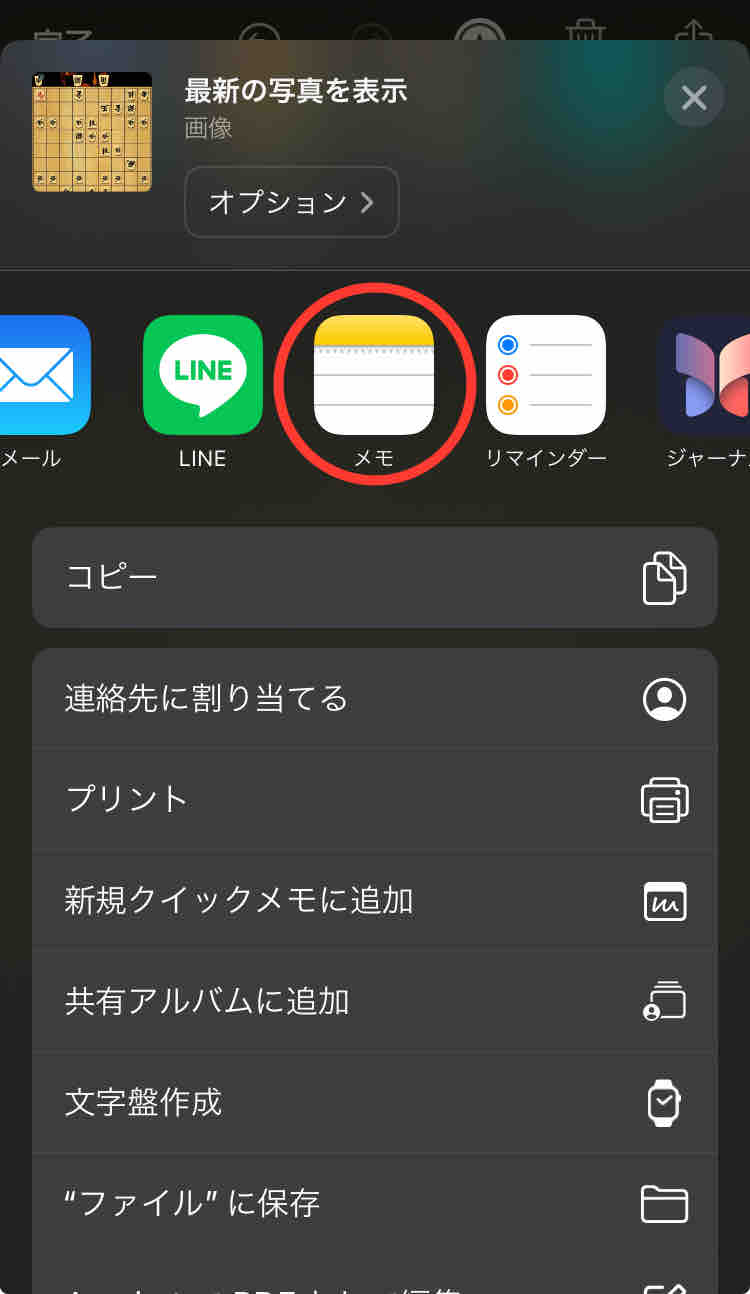Send the image to メモ app
Viewport: 750px width, 1294px height.
pos(373,376)
